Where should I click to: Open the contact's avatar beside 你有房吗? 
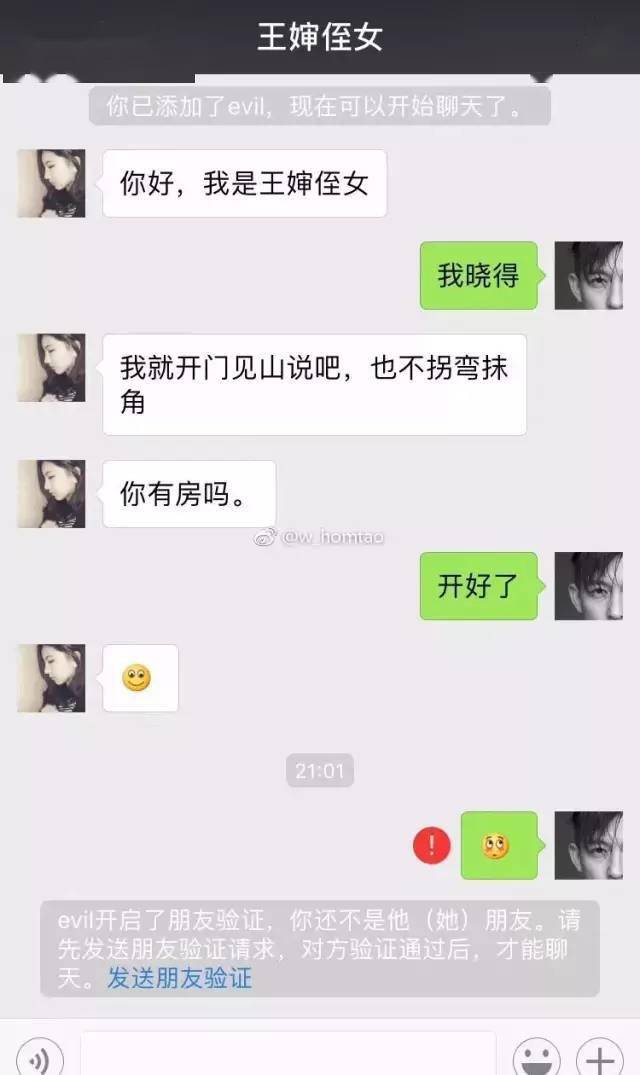point(51,494)
